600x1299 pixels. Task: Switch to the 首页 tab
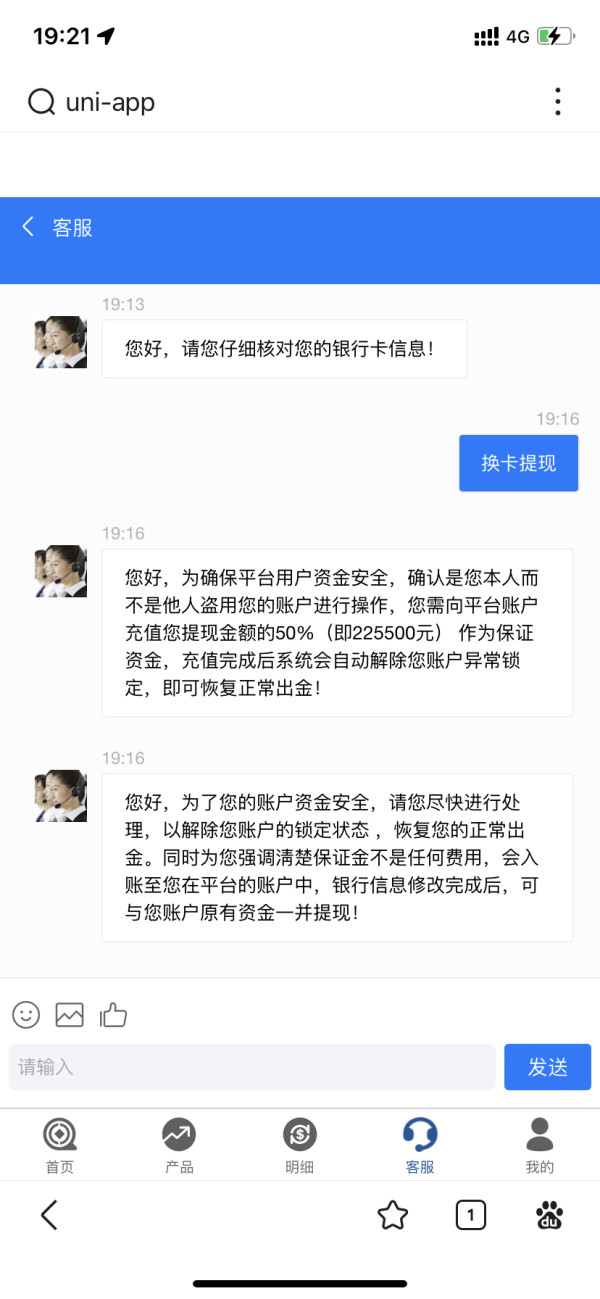60,1146
